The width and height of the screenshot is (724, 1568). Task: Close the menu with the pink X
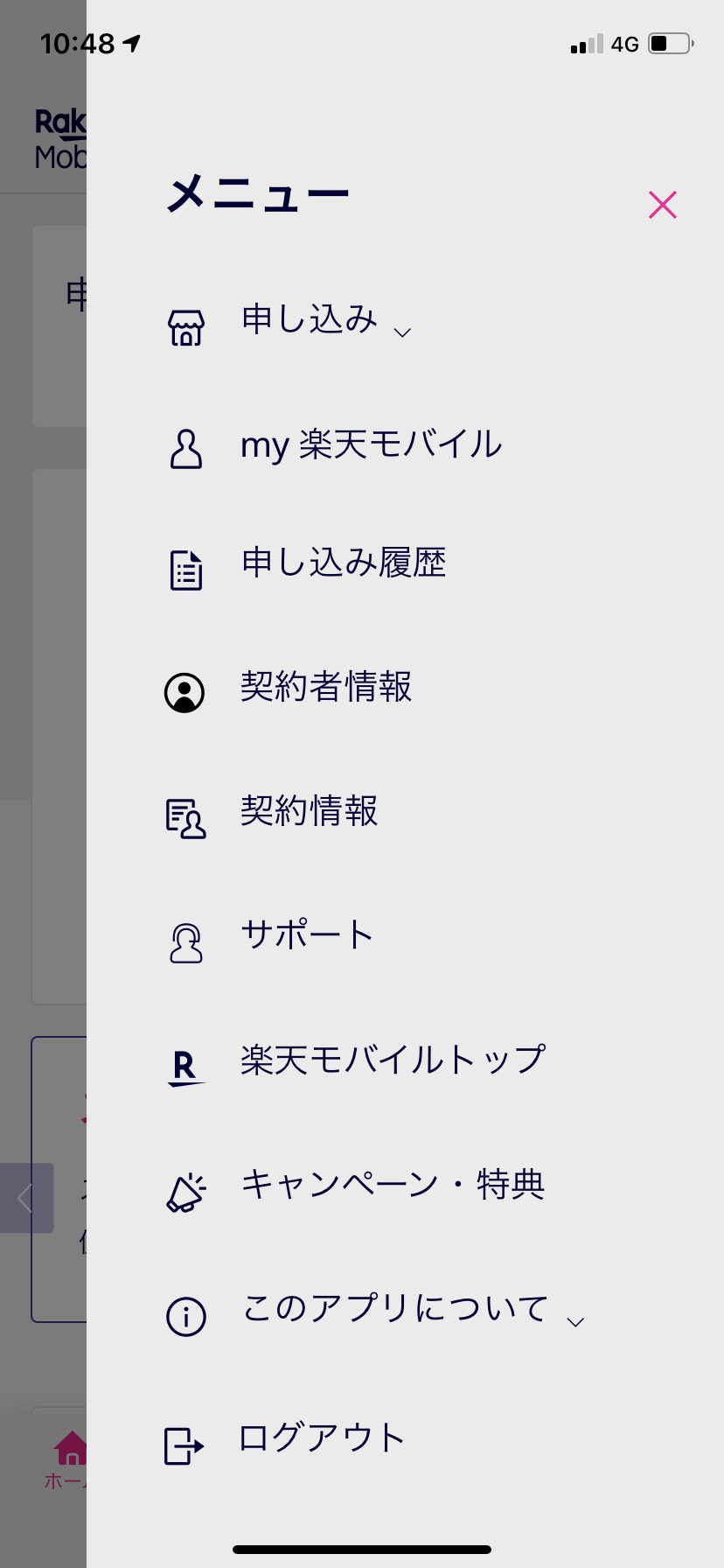pyautogui.click(x=663, y=205)
